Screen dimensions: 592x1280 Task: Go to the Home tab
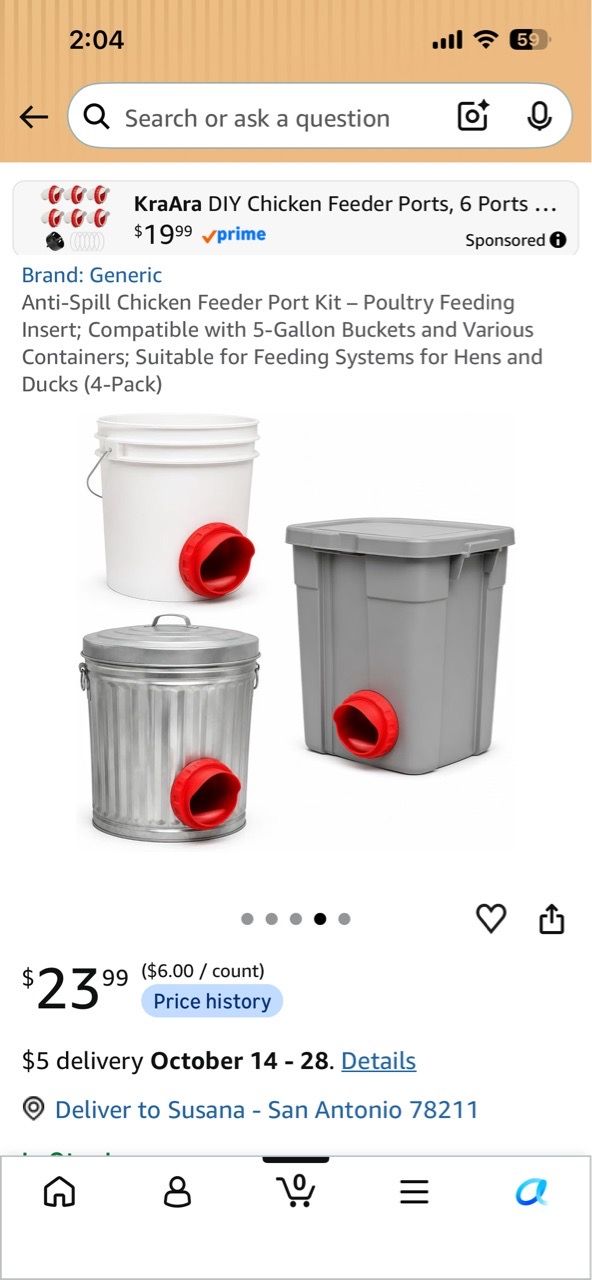tap(60, 1192)
